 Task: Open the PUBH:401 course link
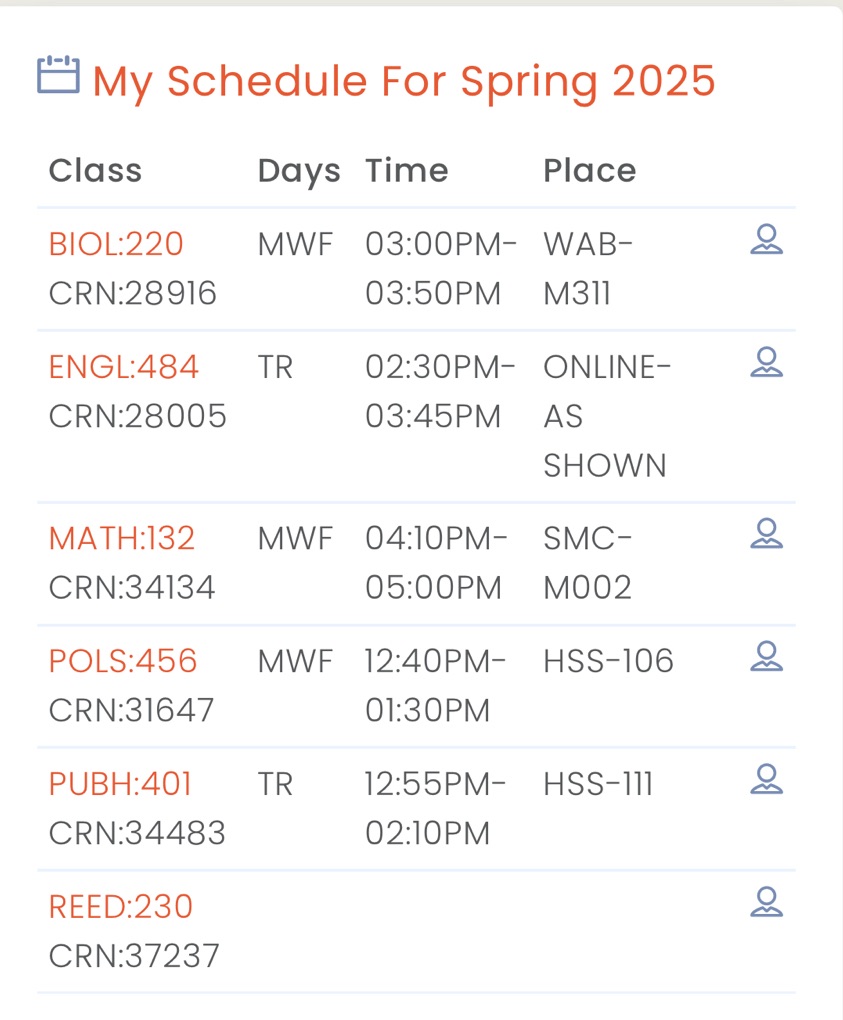(x=120, y=784)
